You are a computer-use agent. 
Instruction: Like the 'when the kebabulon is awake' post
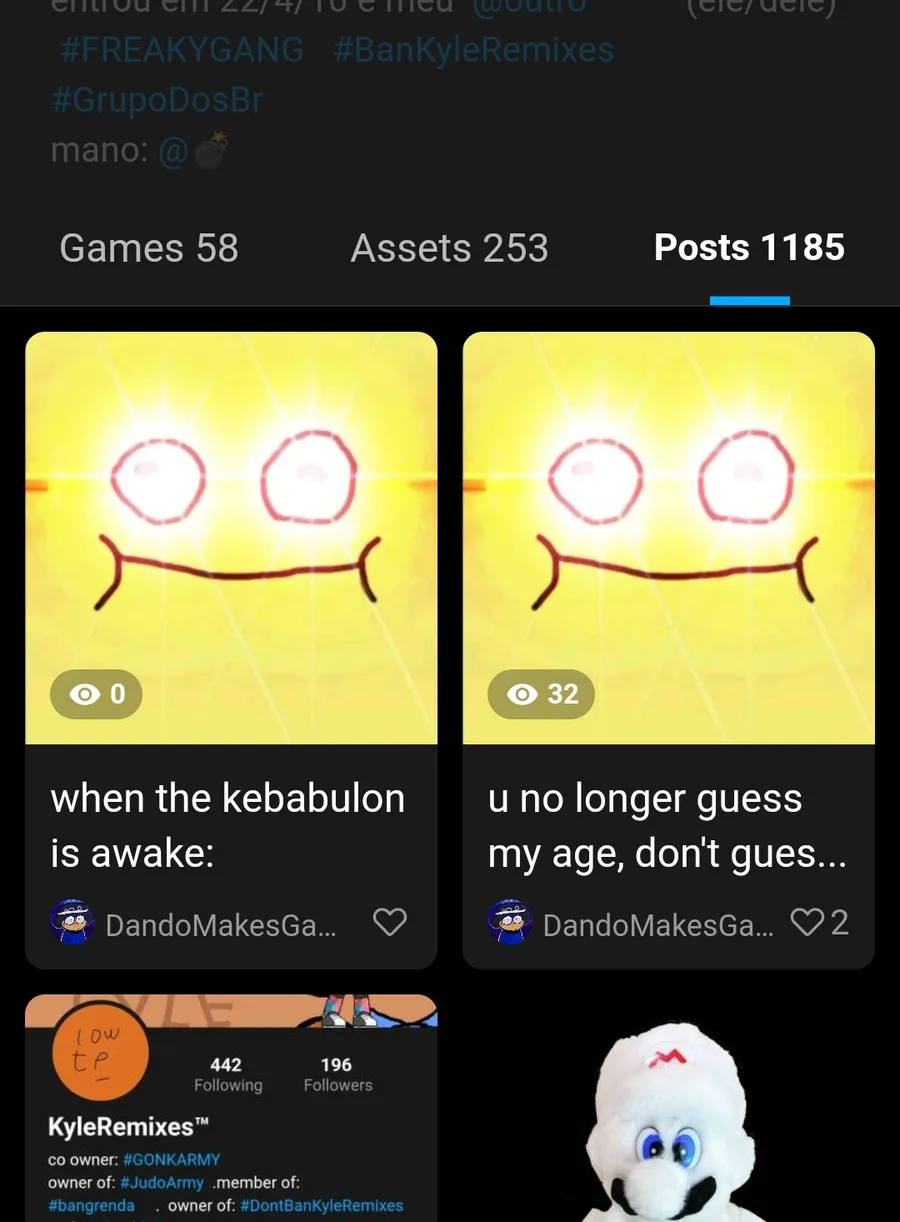(390, 922)
